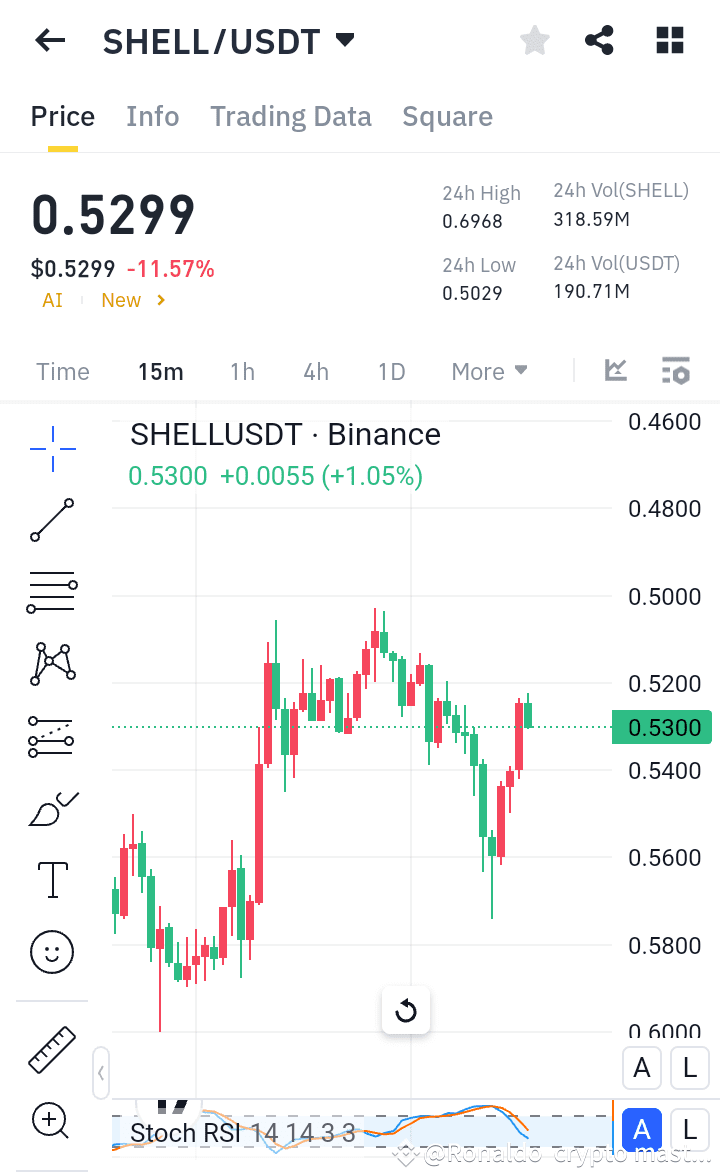Switch chart to line chart view

[x=615, y=370]
